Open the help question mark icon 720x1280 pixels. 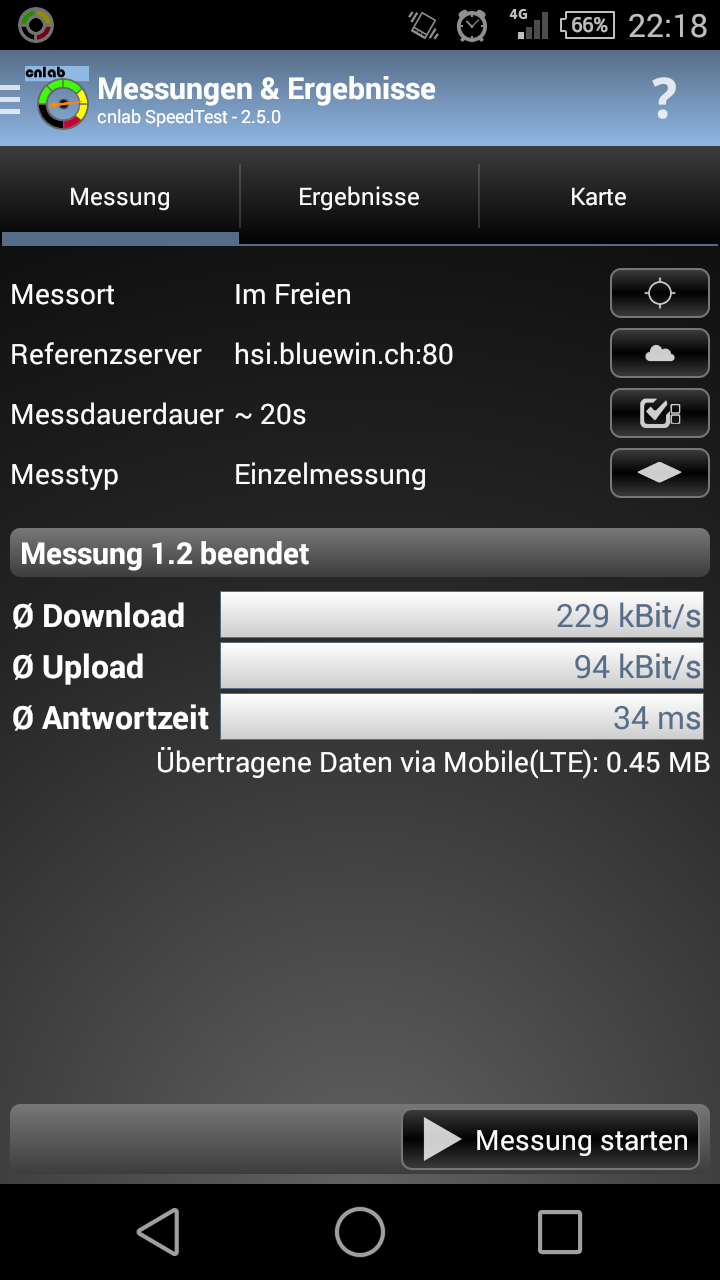point(662,99)
